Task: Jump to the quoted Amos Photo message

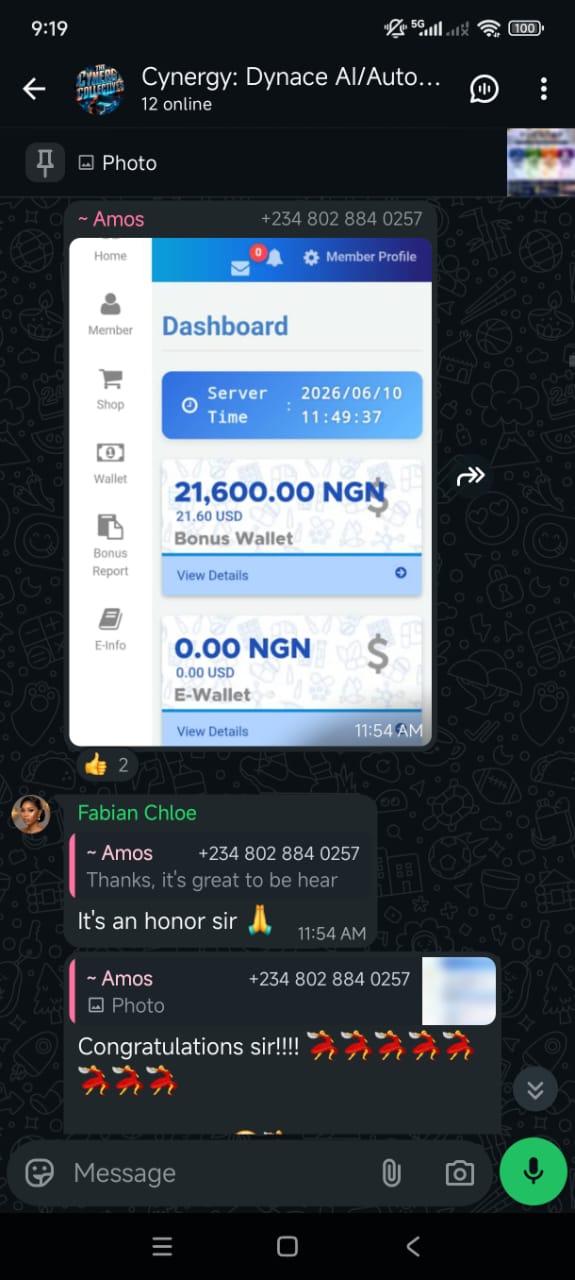Action: 283,990
